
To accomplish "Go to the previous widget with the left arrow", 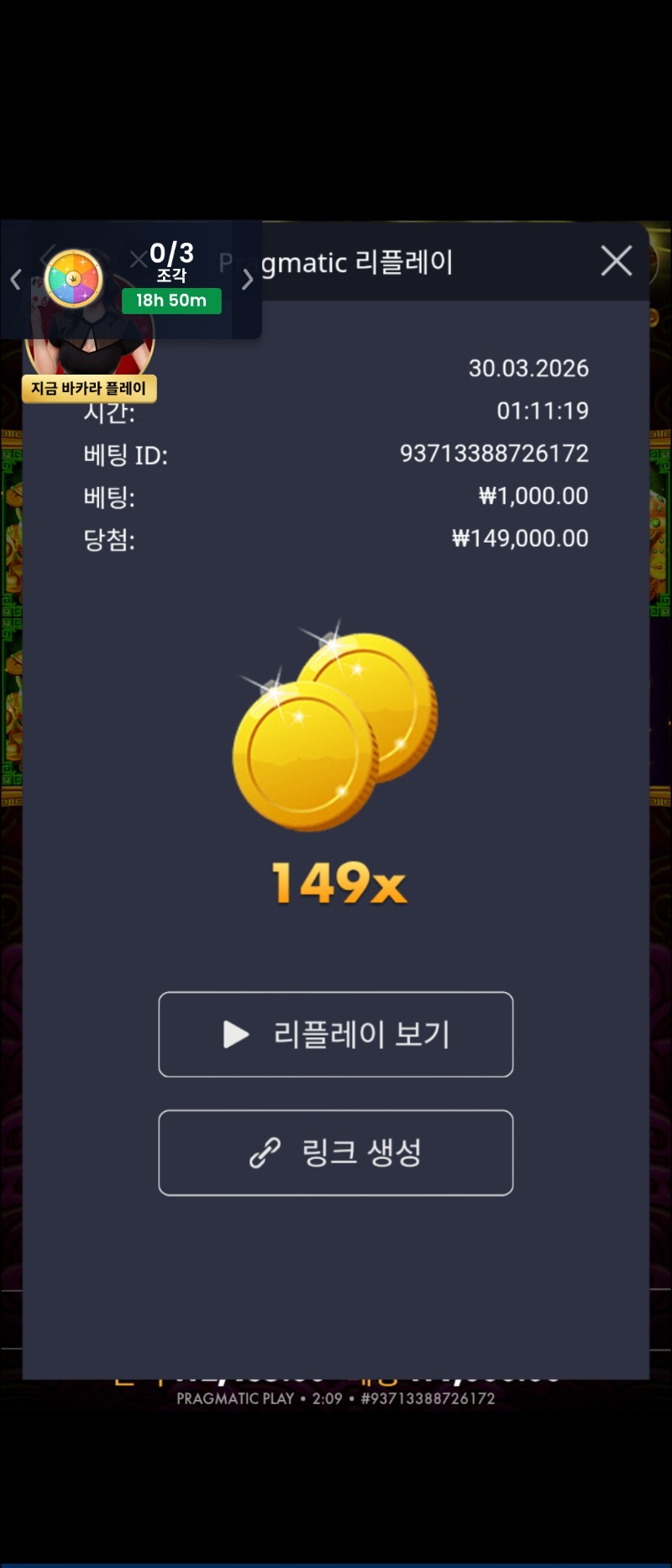I will point(15,280).
